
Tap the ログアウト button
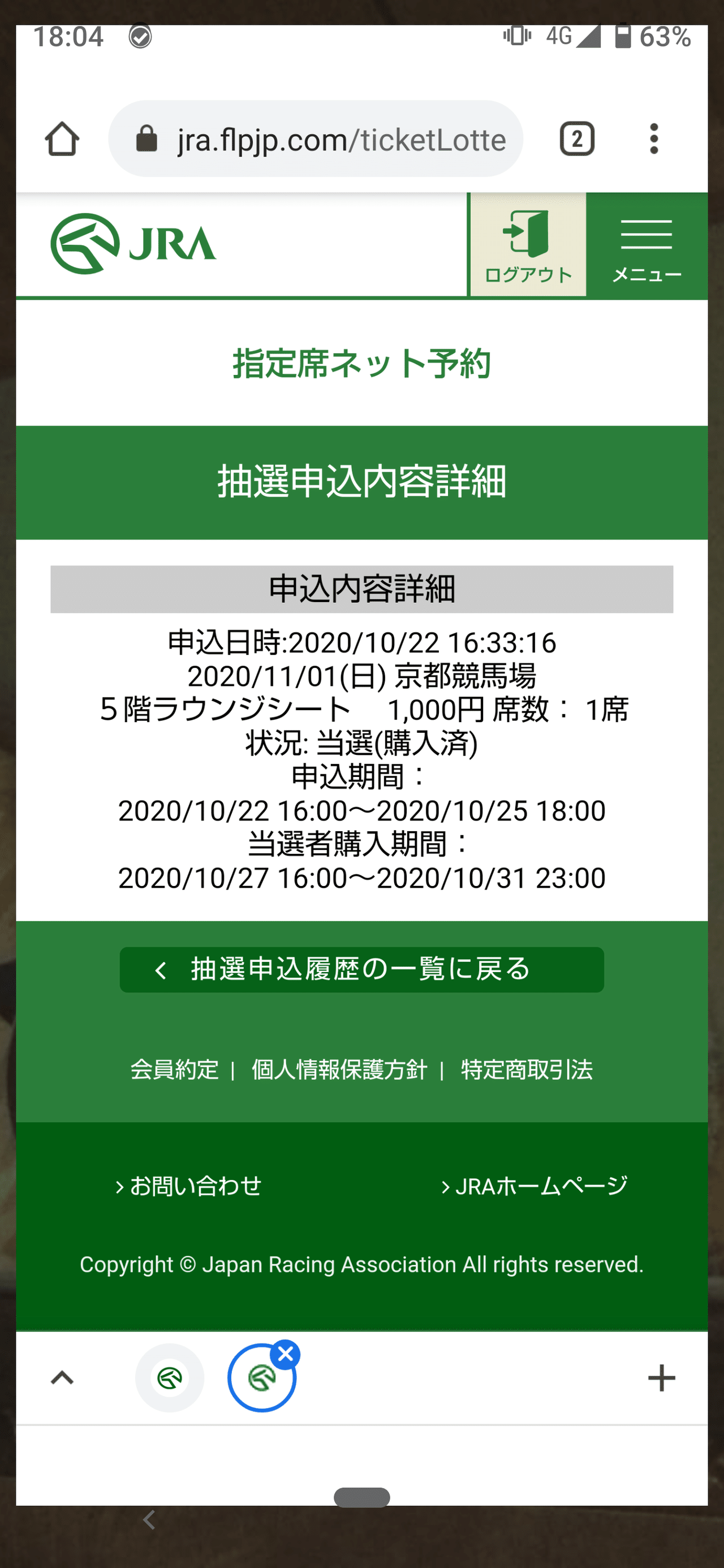point(527,245)
